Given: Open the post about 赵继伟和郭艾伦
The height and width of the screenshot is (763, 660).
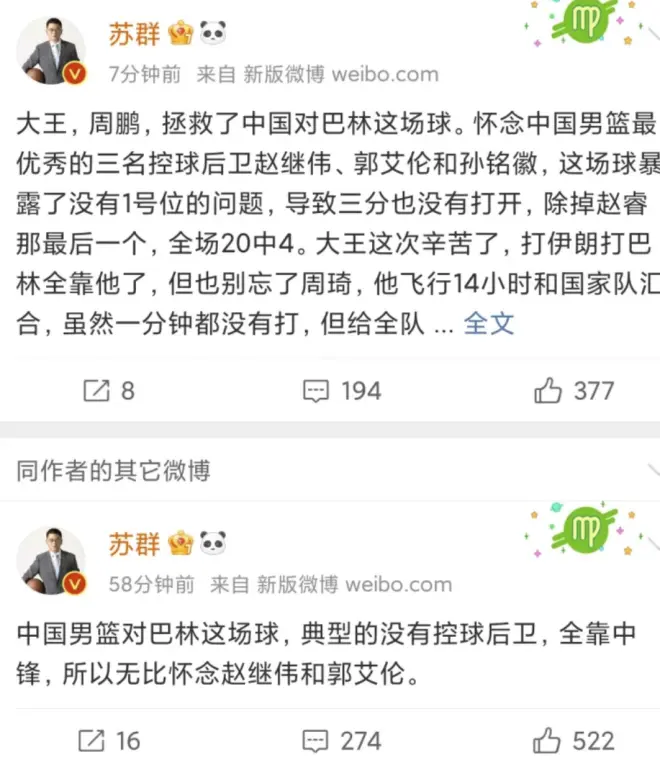Looking at the screenshot, I should click(320, 654).
